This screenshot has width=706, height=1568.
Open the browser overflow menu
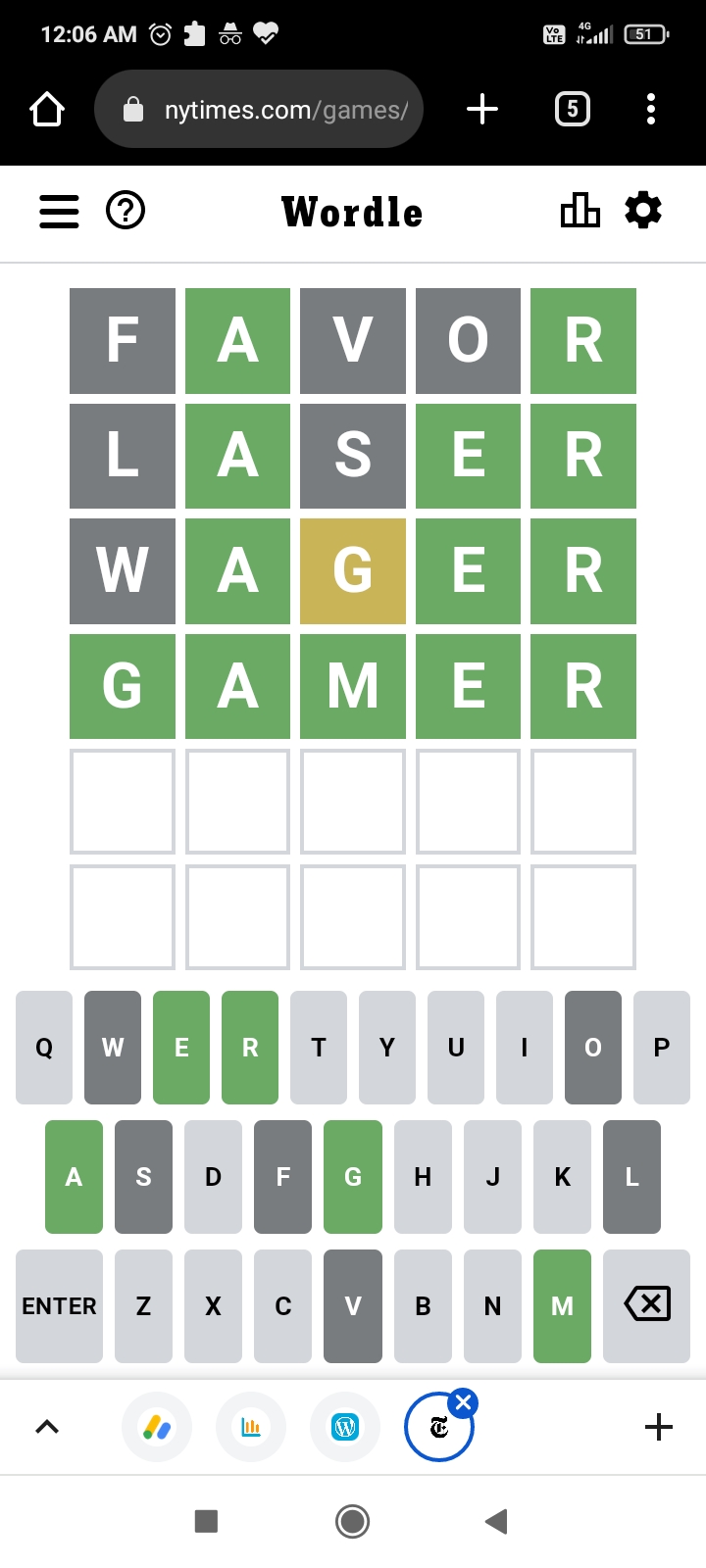point(650,110)
